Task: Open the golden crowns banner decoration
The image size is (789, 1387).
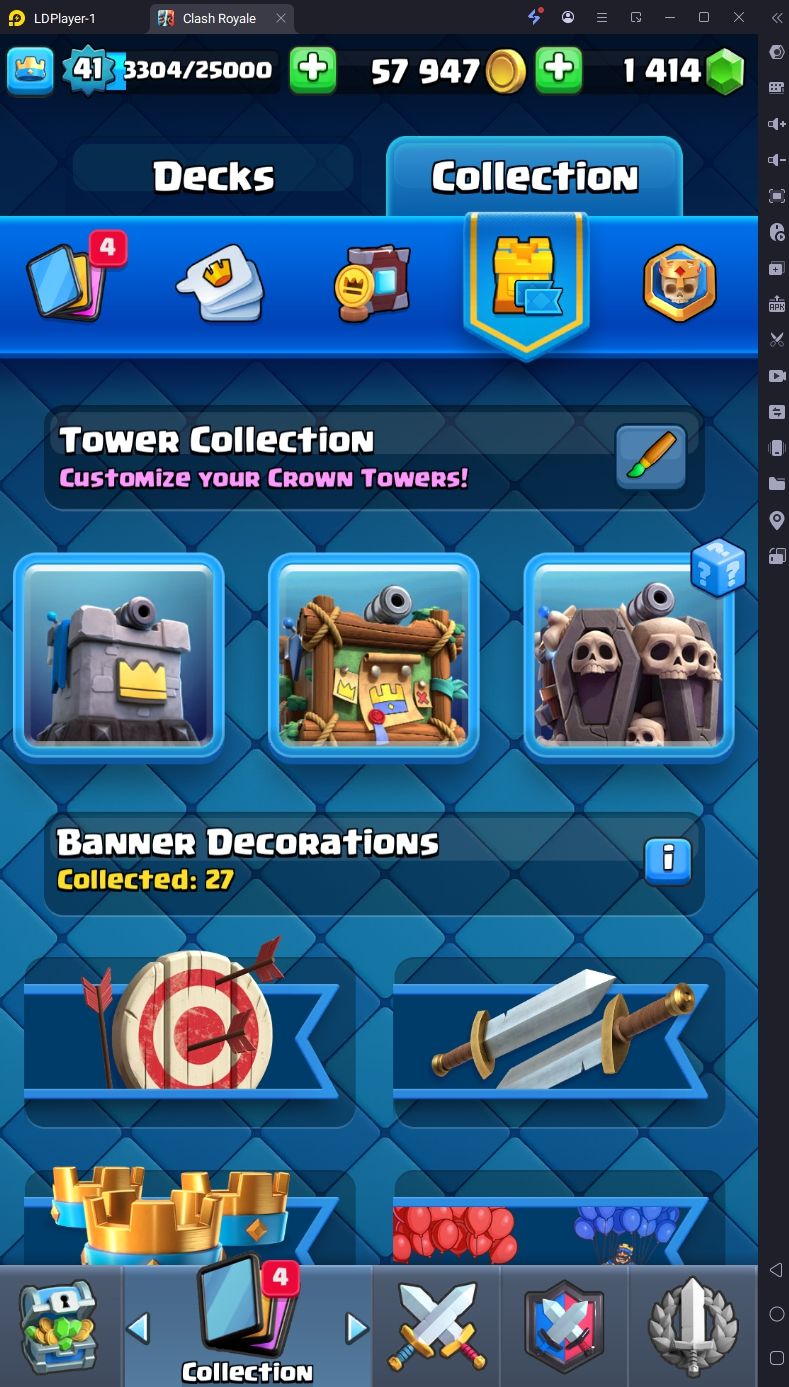Action: [x=189, y=1215]
